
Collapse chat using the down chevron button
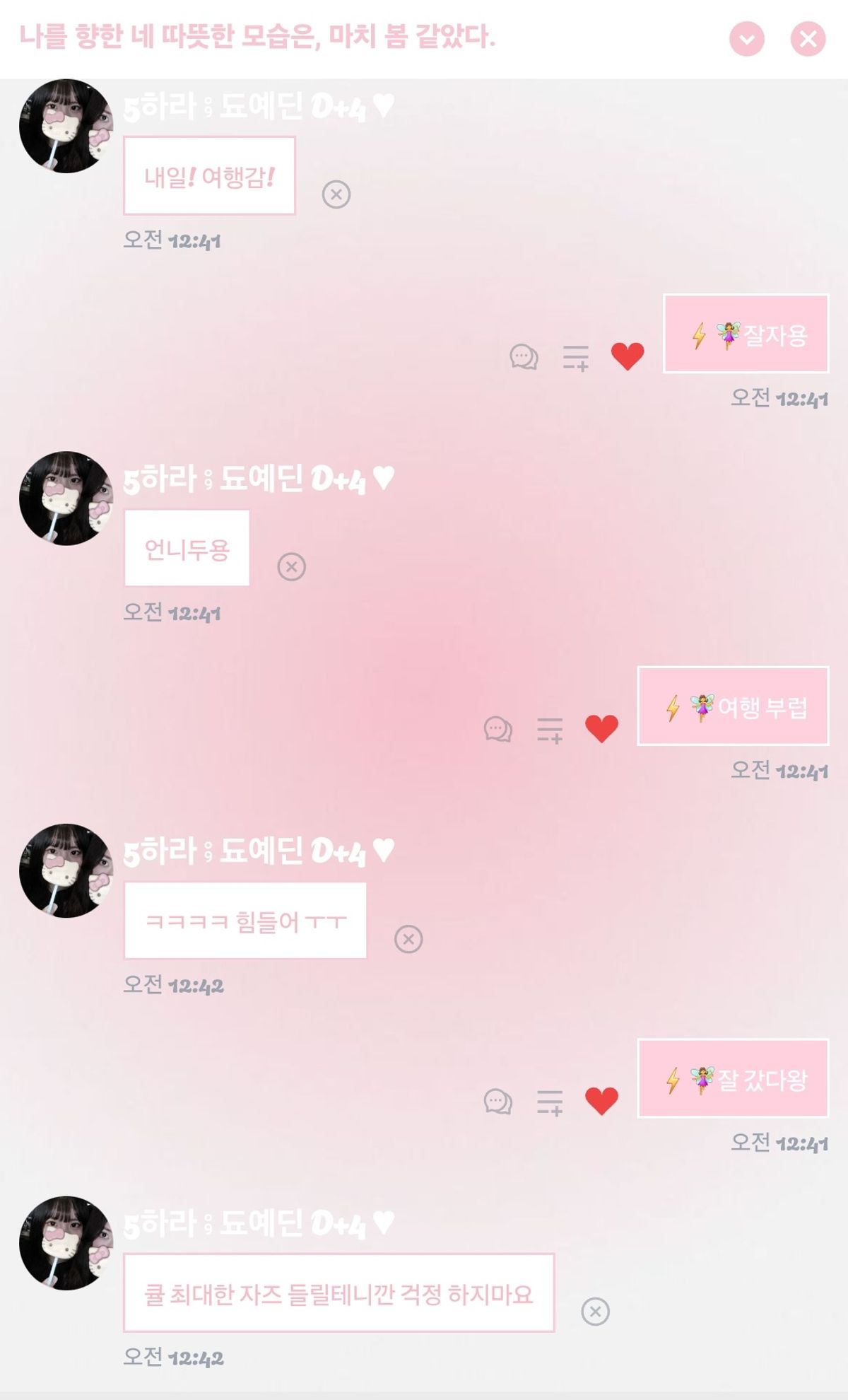pos(747,39)
